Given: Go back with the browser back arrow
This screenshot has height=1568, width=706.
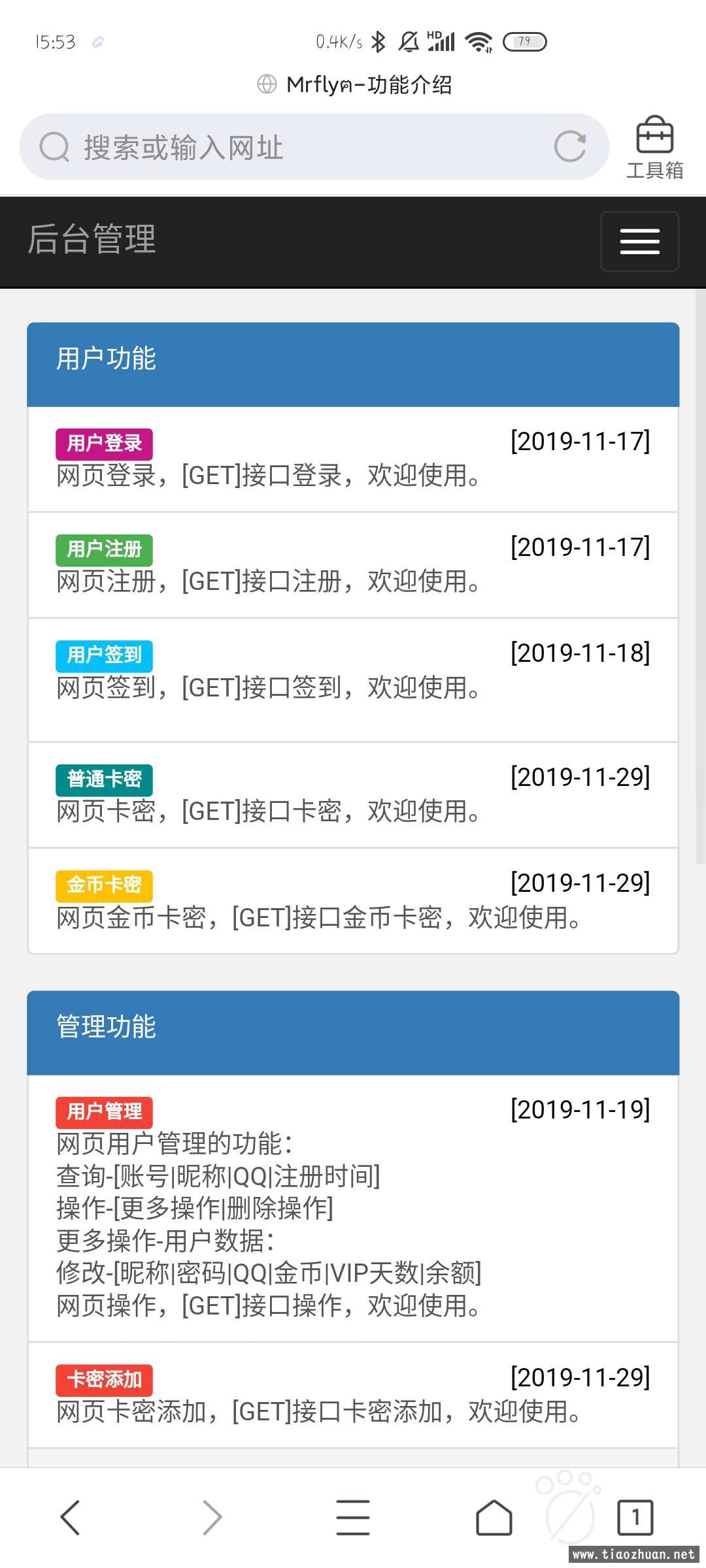Looking at the screenshot, I should click(70, 1517).
